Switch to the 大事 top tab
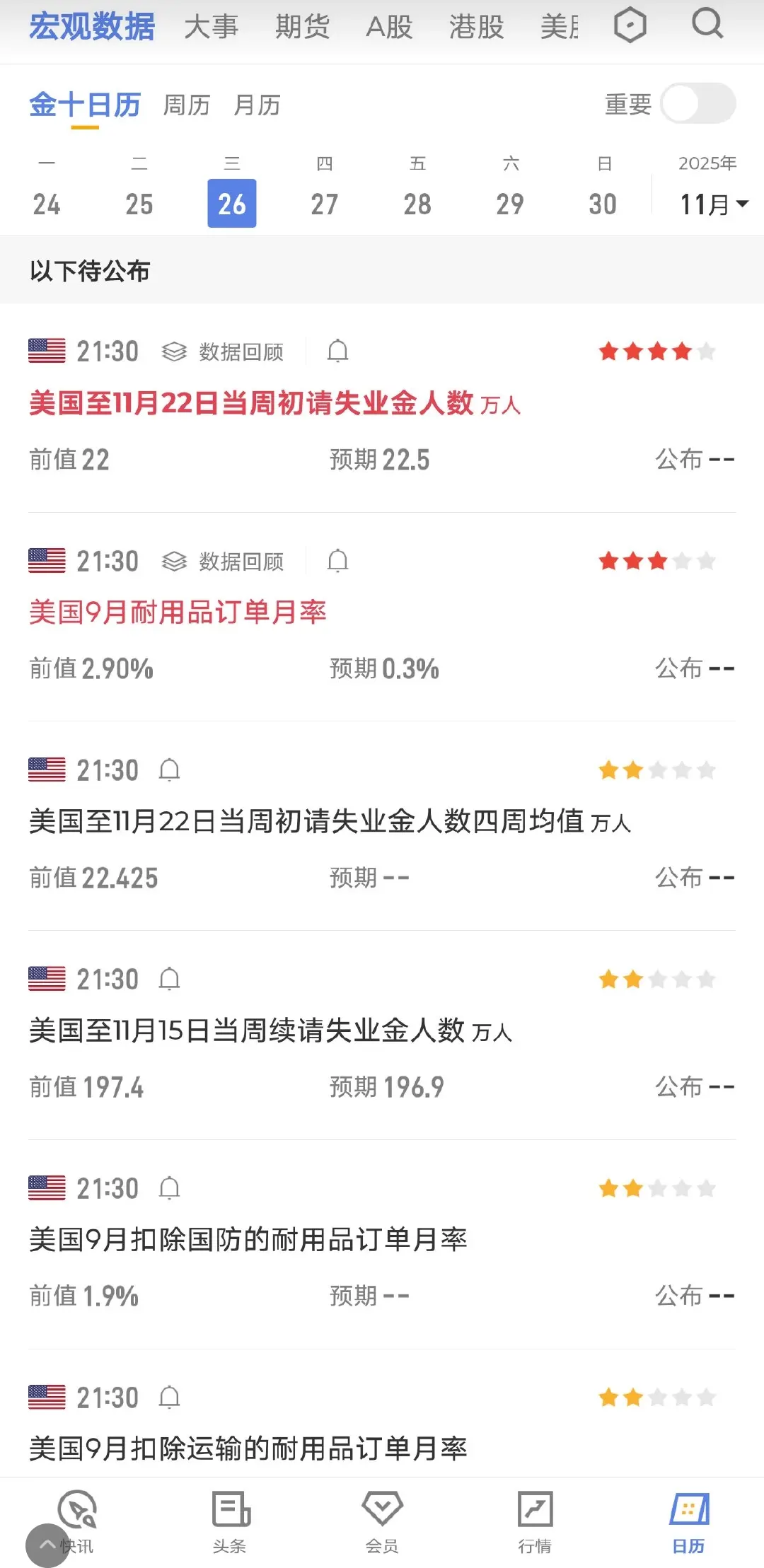Image resolution: width=764 pixels, height=1568 pixels. click(211, 27)
